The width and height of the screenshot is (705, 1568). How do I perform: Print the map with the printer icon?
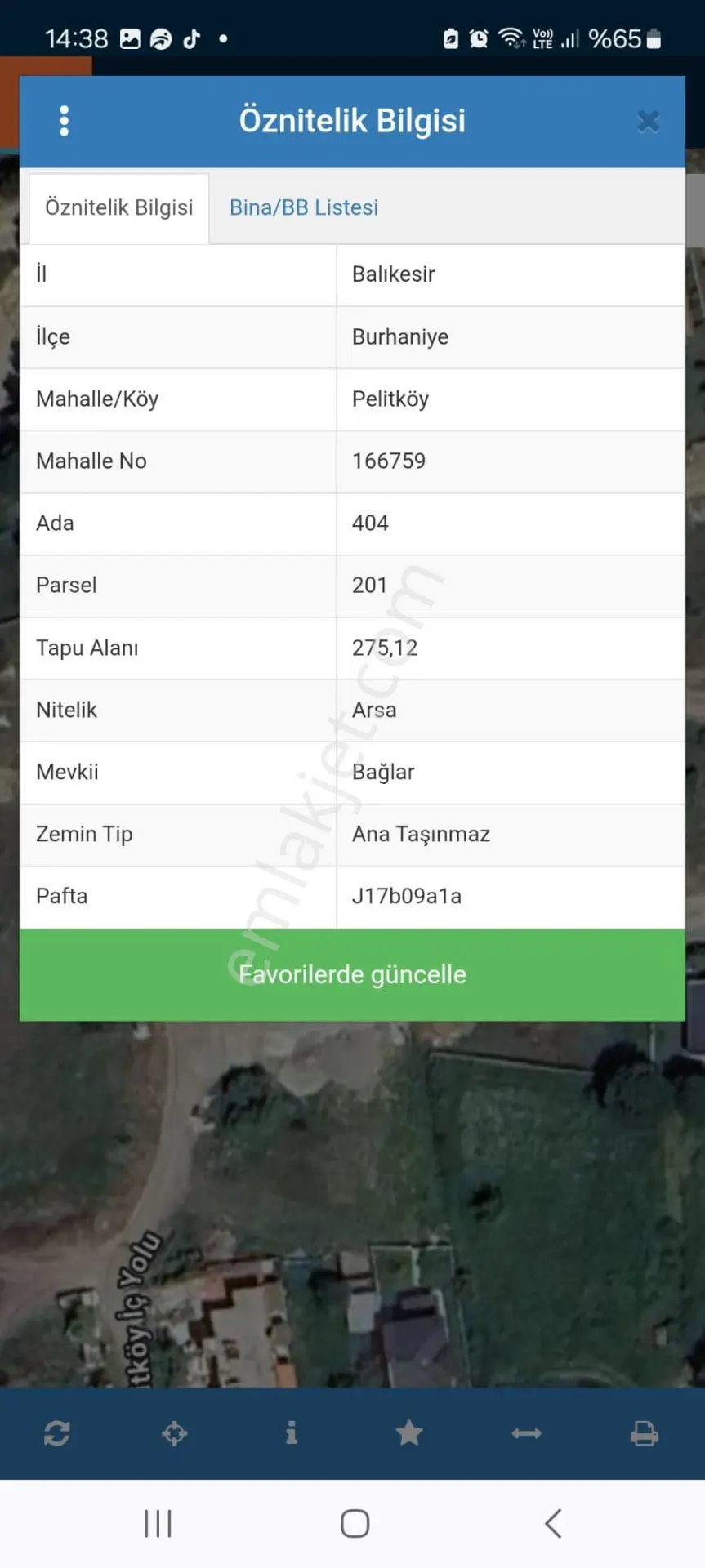click(645, 1433)
